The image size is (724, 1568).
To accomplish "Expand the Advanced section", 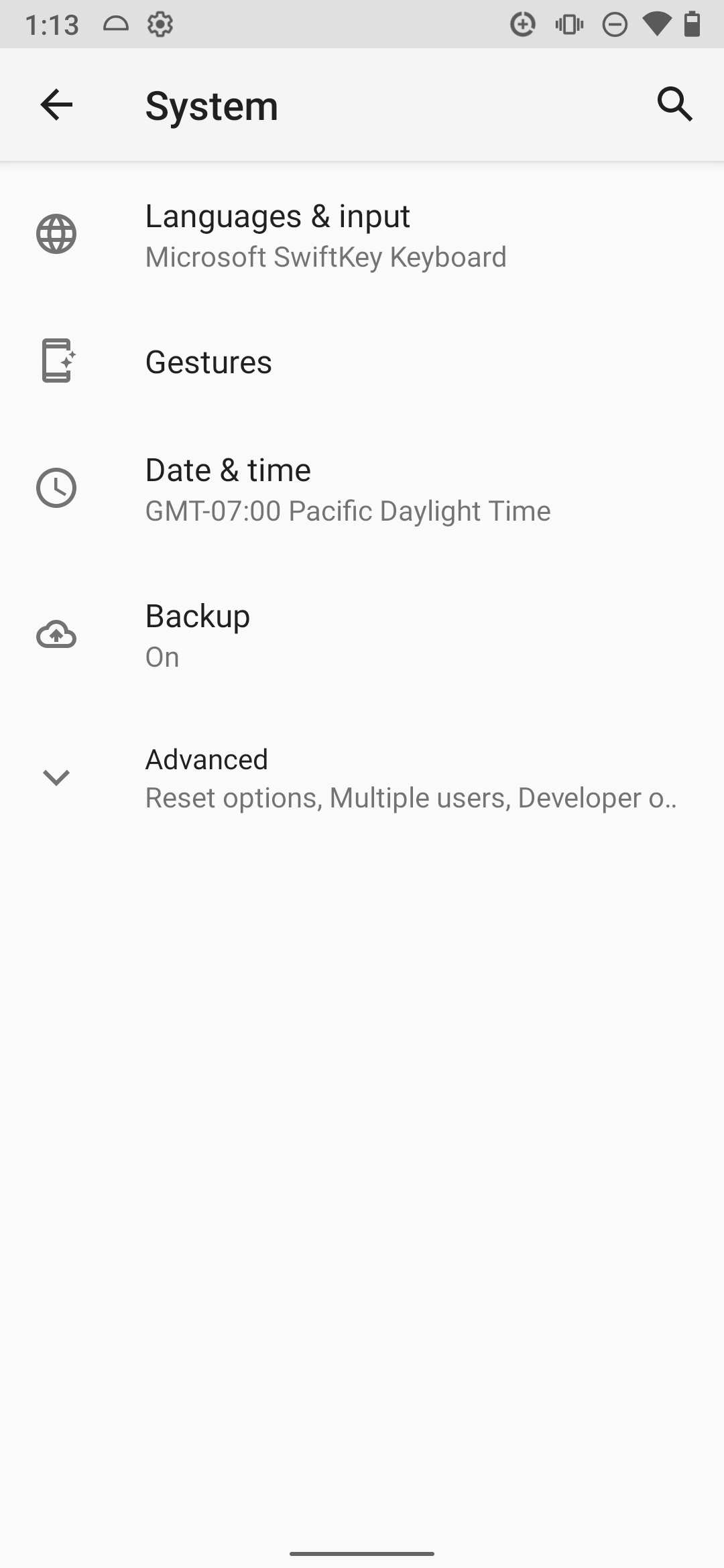I will tap(362, 777).
